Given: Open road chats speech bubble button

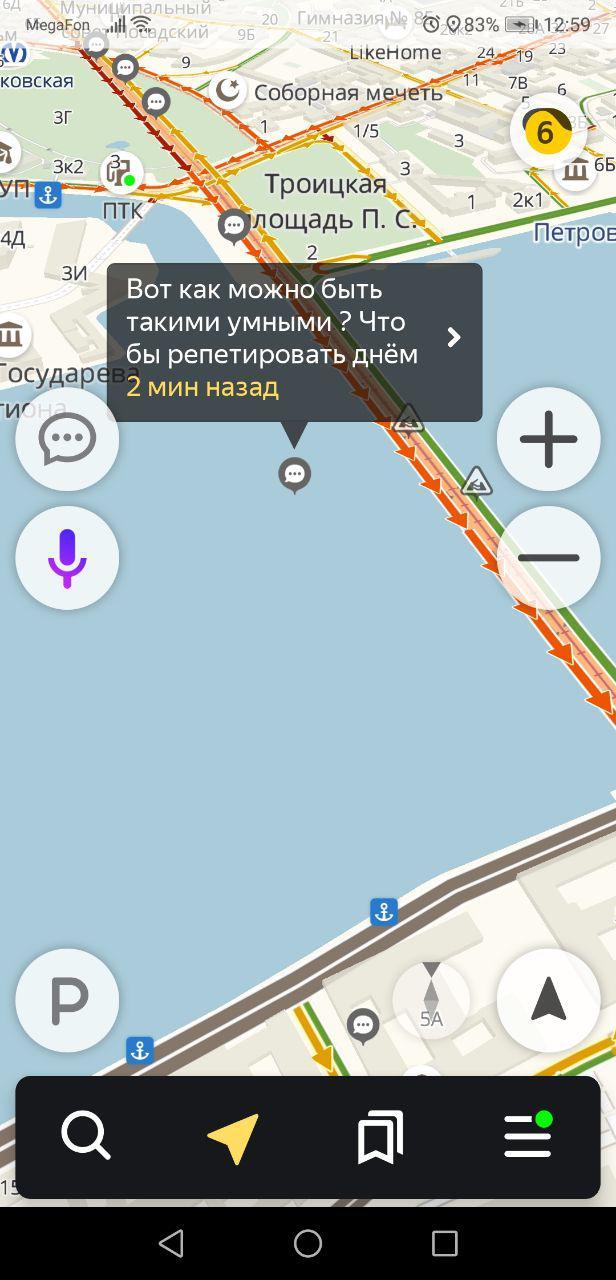Looking at the screenshot, I should tap(67, 439).
